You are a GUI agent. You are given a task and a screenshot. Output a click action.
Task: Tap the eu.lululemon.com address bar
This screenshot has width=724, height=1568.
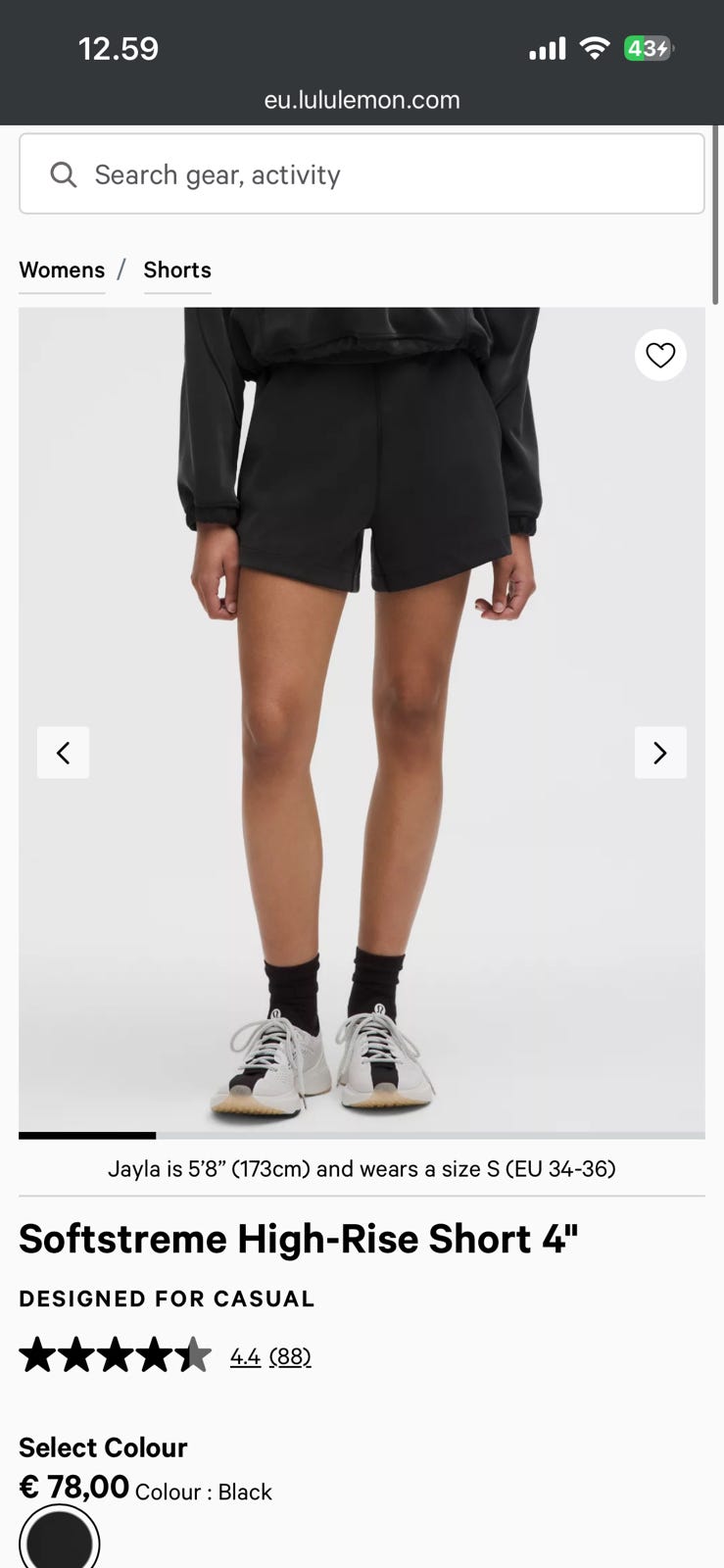[x=362, y=100]
